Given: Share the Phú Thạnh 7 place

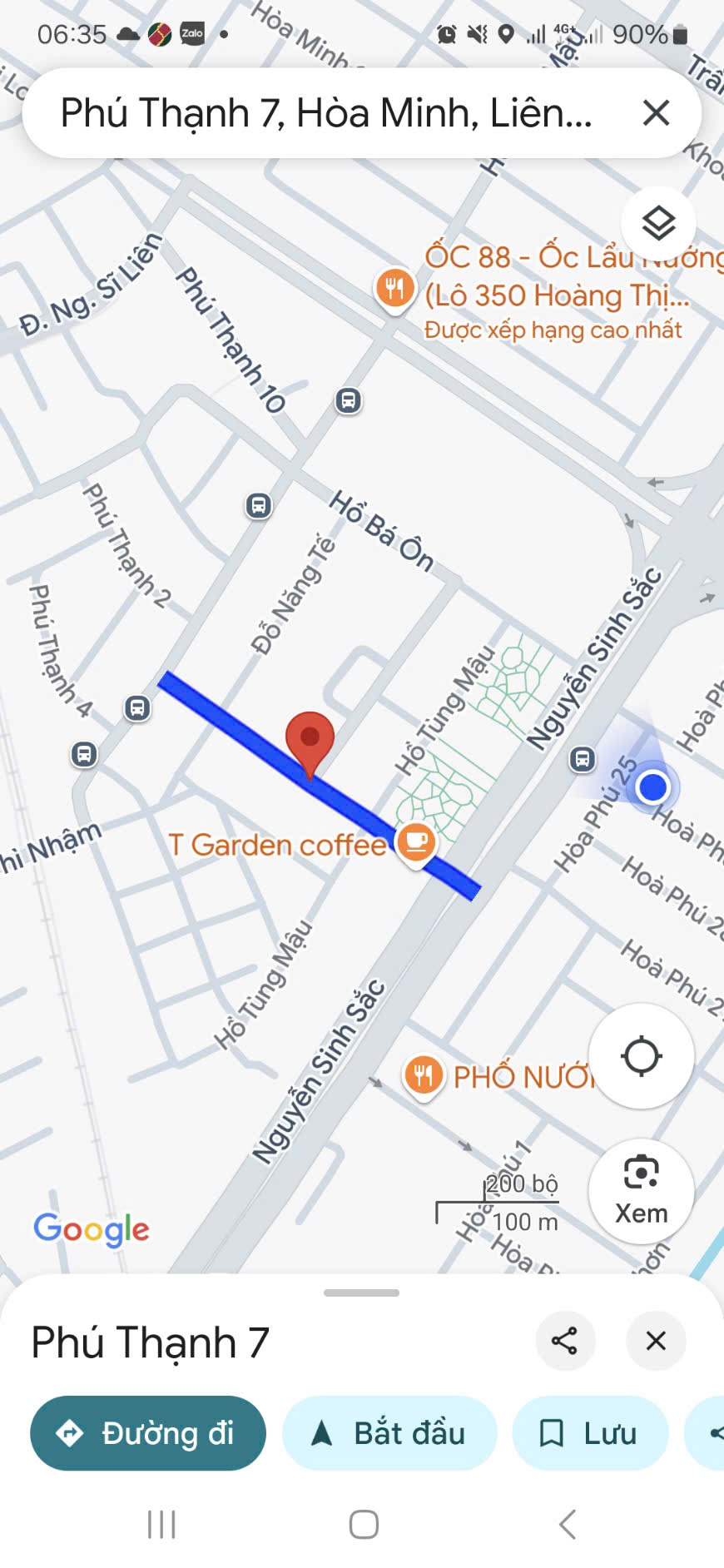Looking at the screenshot, I should (x=565, y=1341).
